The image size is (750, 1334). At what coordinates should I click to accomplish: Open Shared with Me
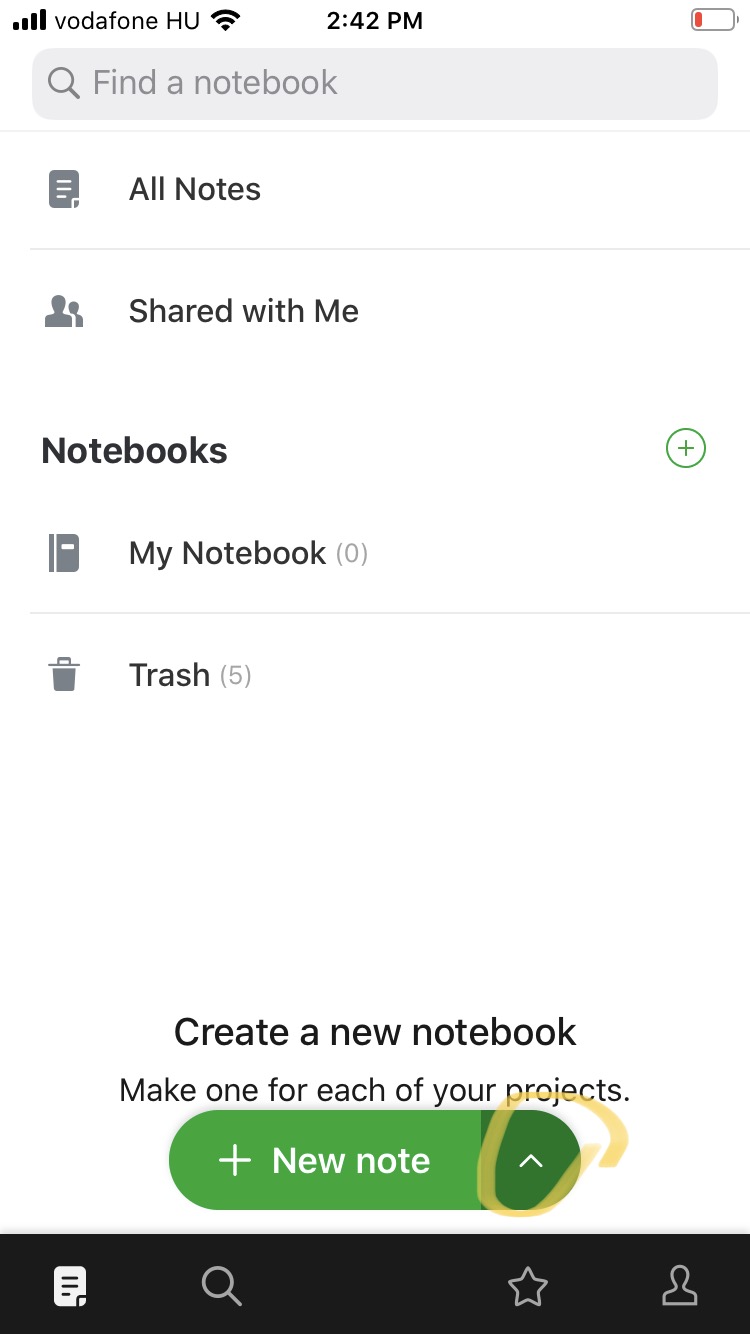point(243,311)
